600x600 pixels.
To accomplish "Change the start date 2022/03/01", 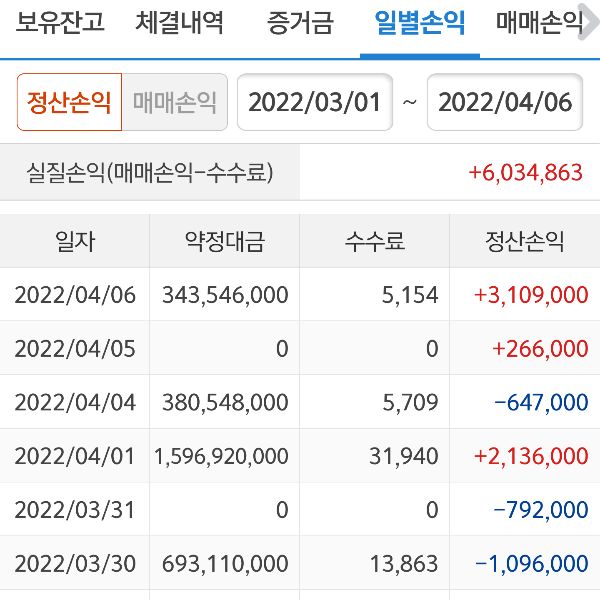I will click(x=315, y=103).
